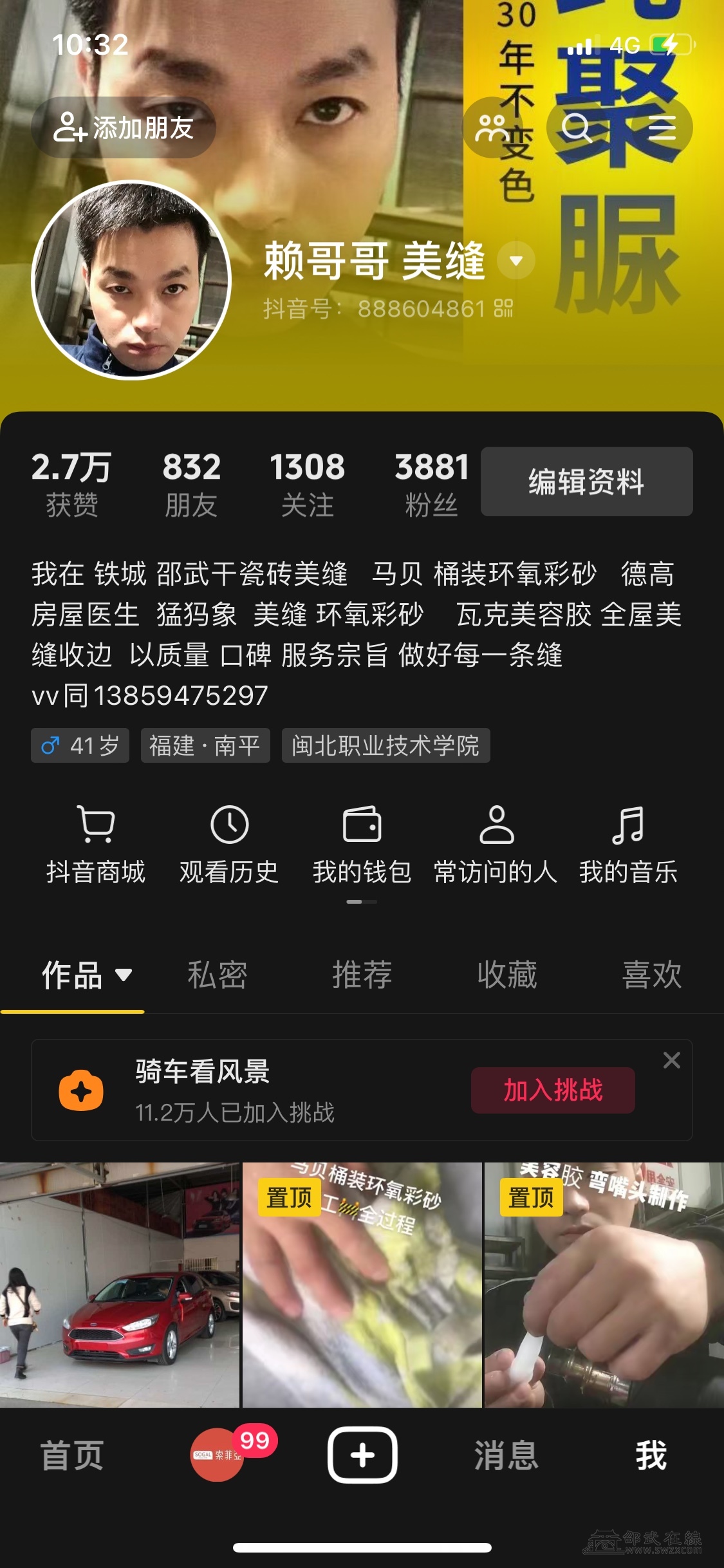Go to the 首页 tab
This screenshot has width=724, height=1568.
point(72,1455)
